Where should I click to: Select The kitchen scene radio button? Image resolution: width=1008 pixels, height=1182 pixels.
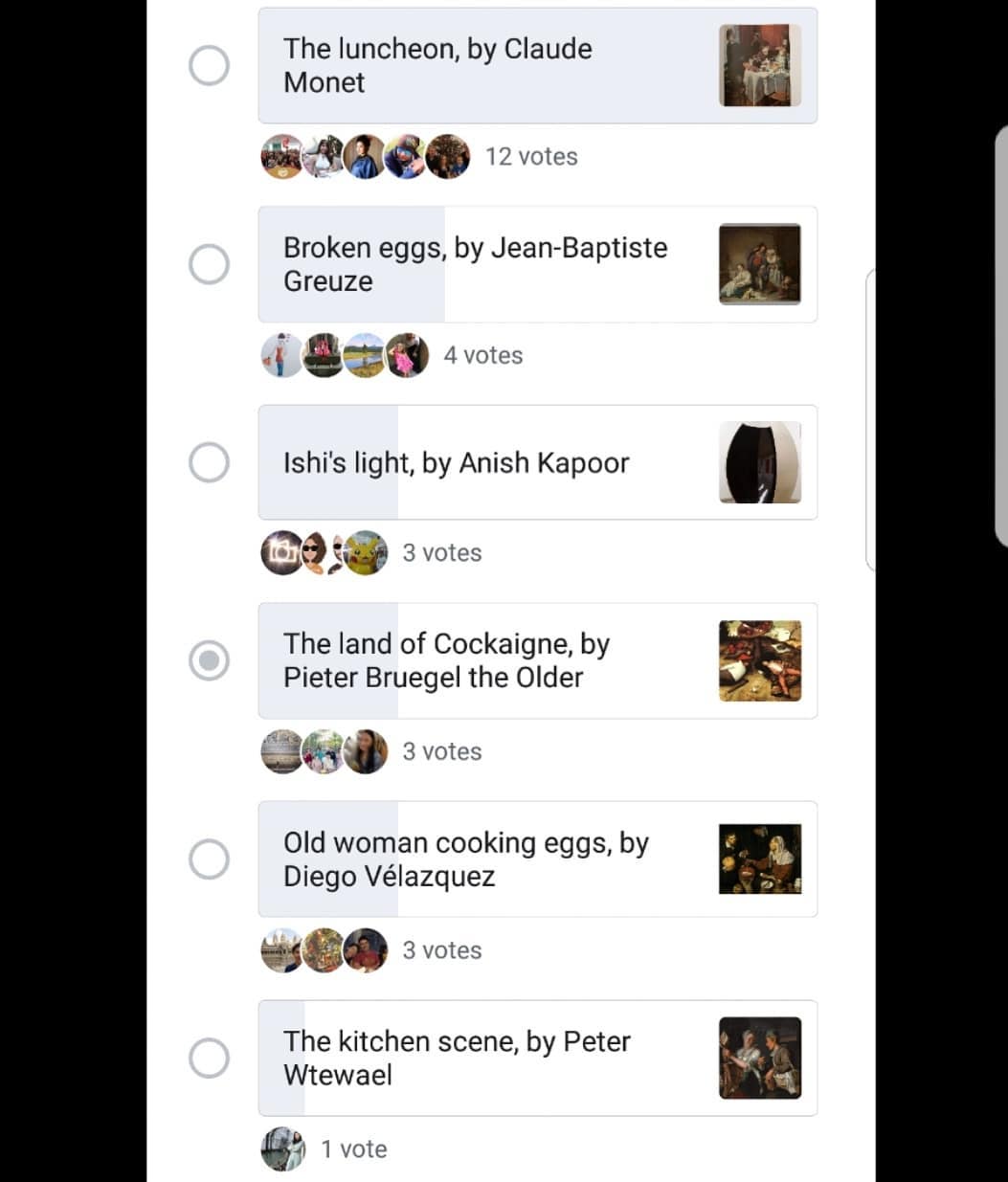coord(209,1059)
